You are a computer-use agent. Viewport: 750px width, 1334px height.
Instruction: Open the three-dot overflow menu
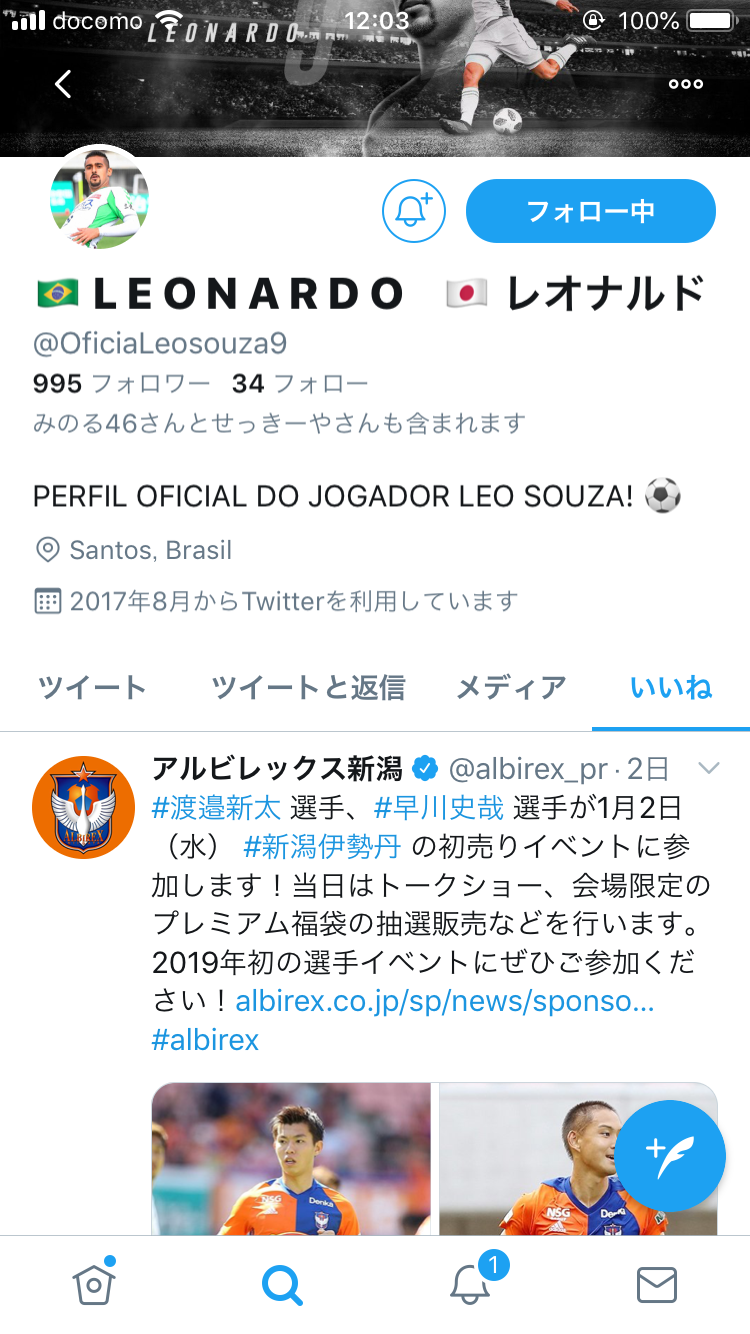click(686, 84)
